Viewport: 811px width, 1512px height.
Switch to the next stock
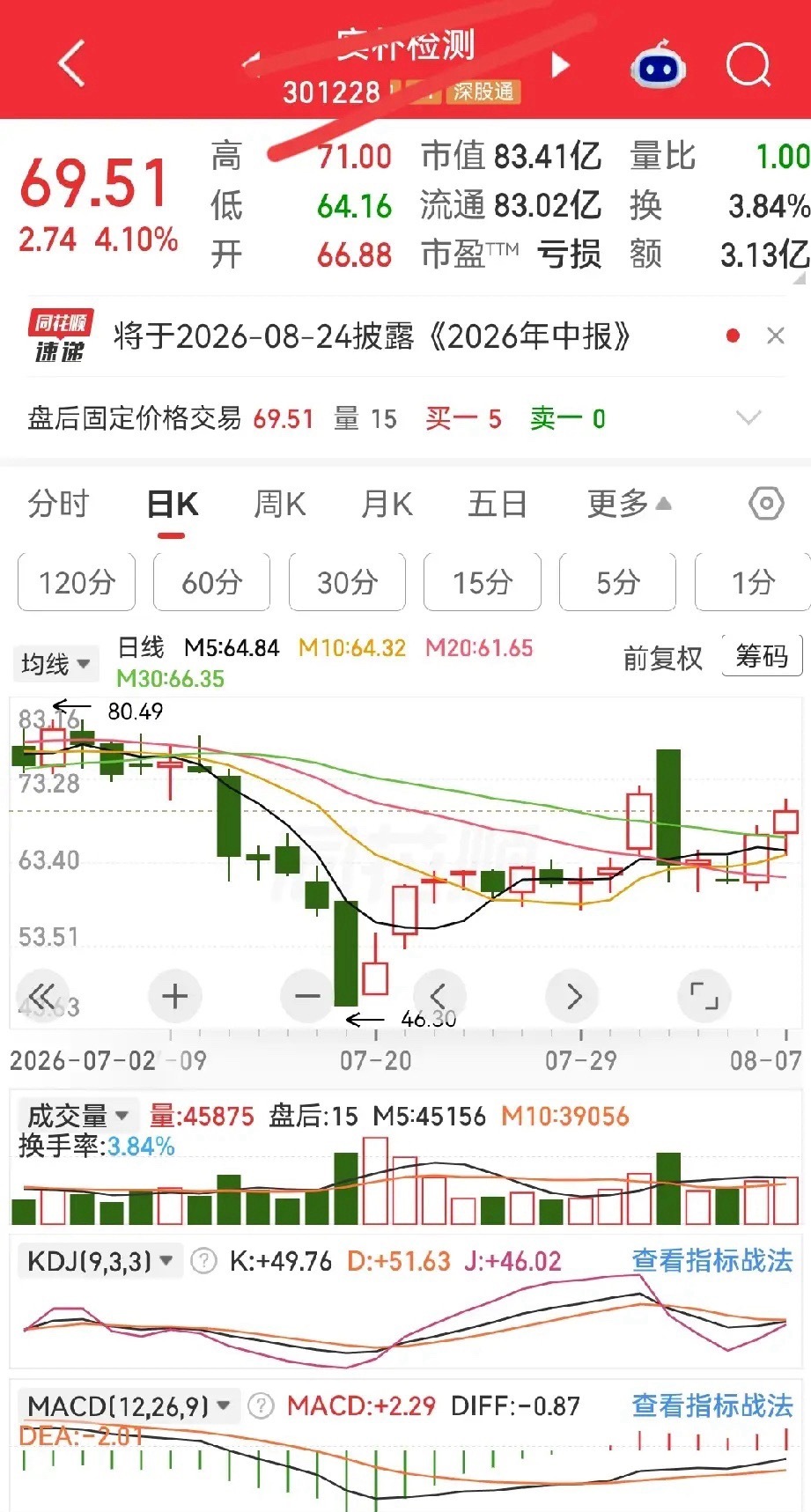pos(561,65)
